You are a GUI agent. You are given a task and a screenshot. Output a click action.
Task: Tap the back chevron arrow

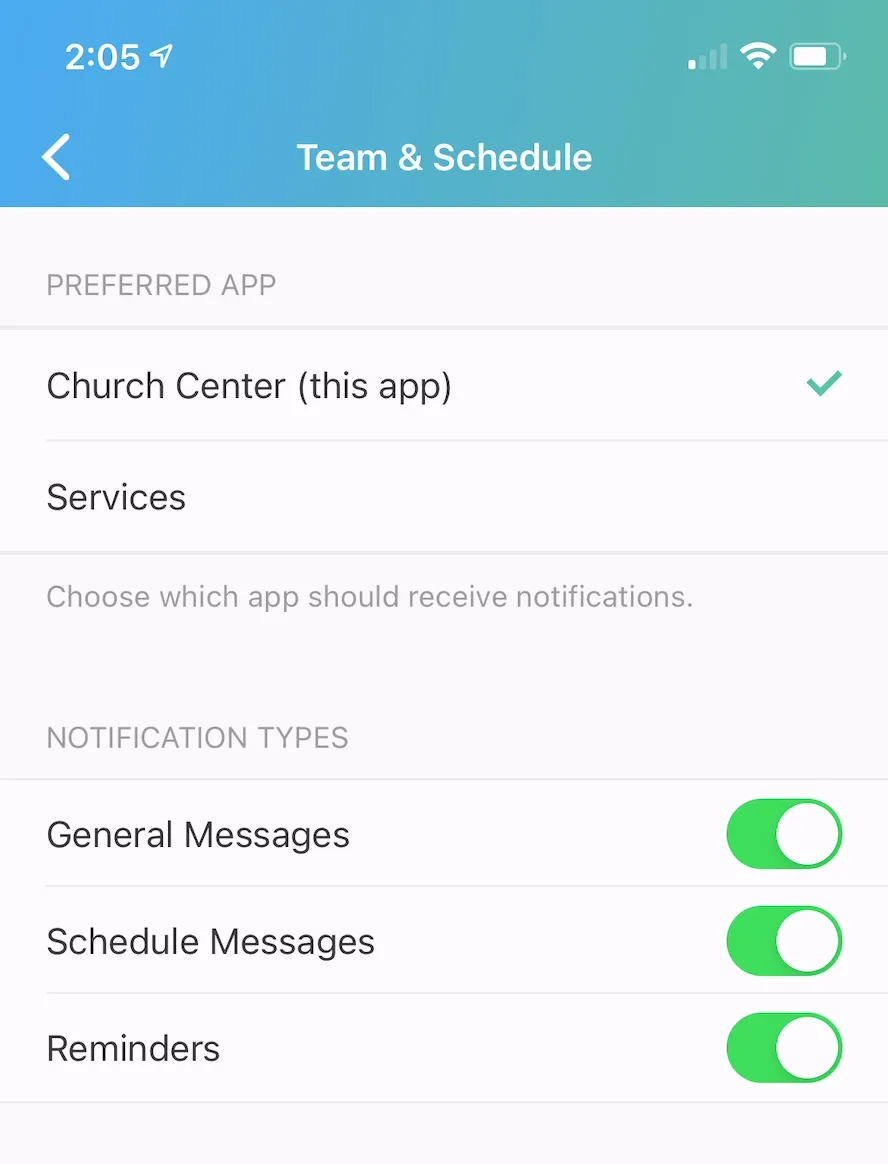pos(55,157)
